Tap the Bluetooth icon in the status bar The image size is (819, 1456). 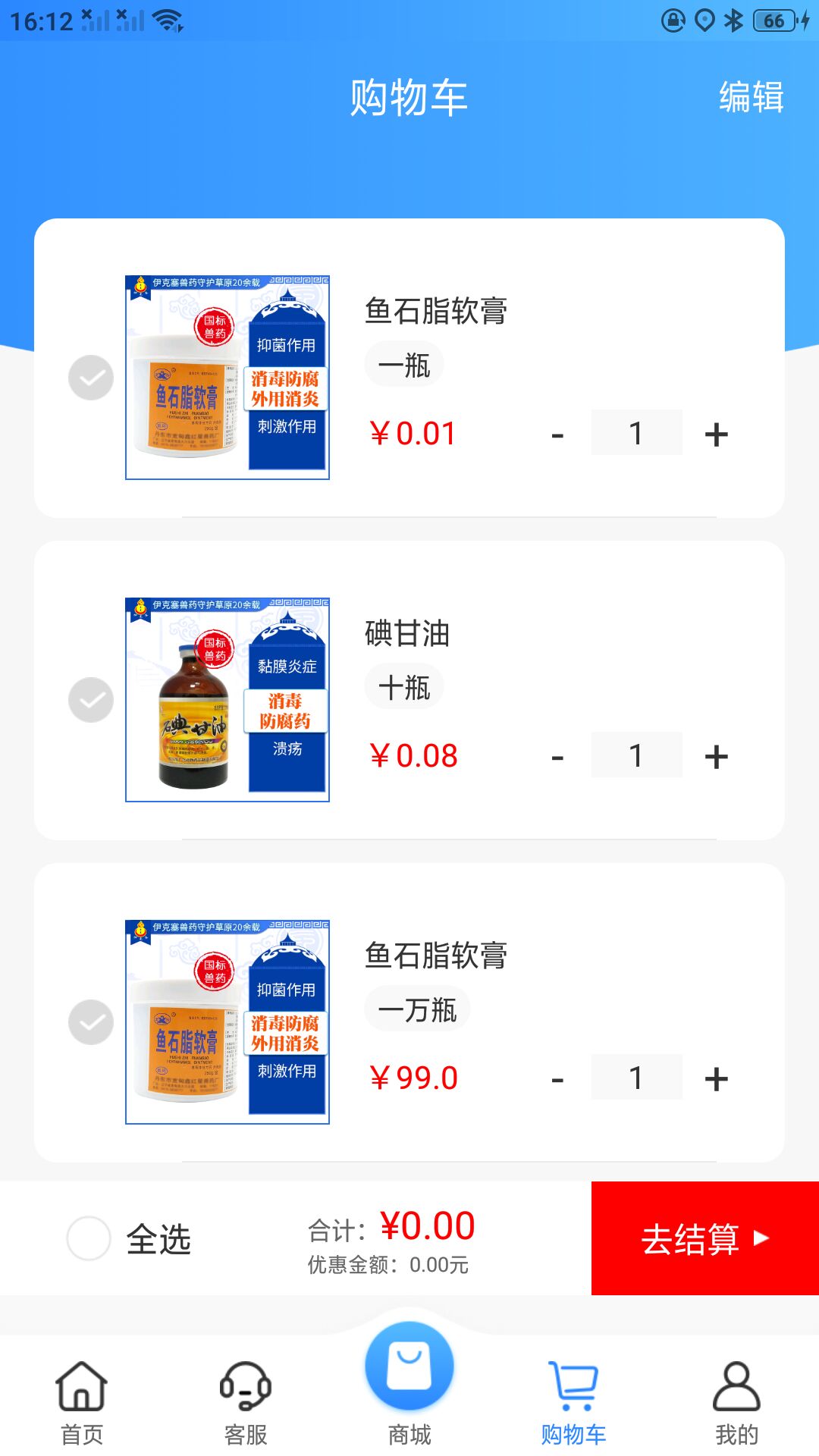tap(734, 20)
